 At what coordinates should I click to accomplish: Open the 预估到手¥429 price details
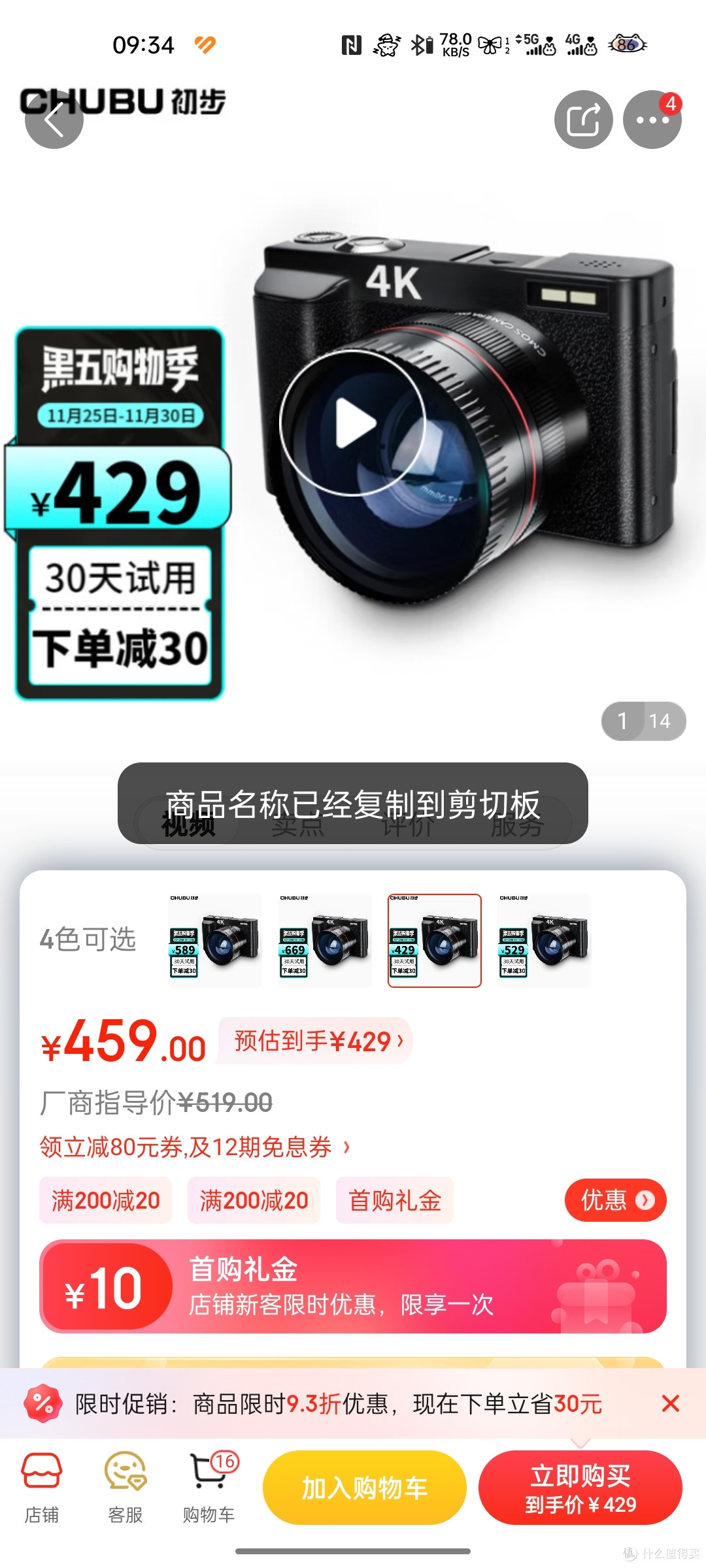315,1041
